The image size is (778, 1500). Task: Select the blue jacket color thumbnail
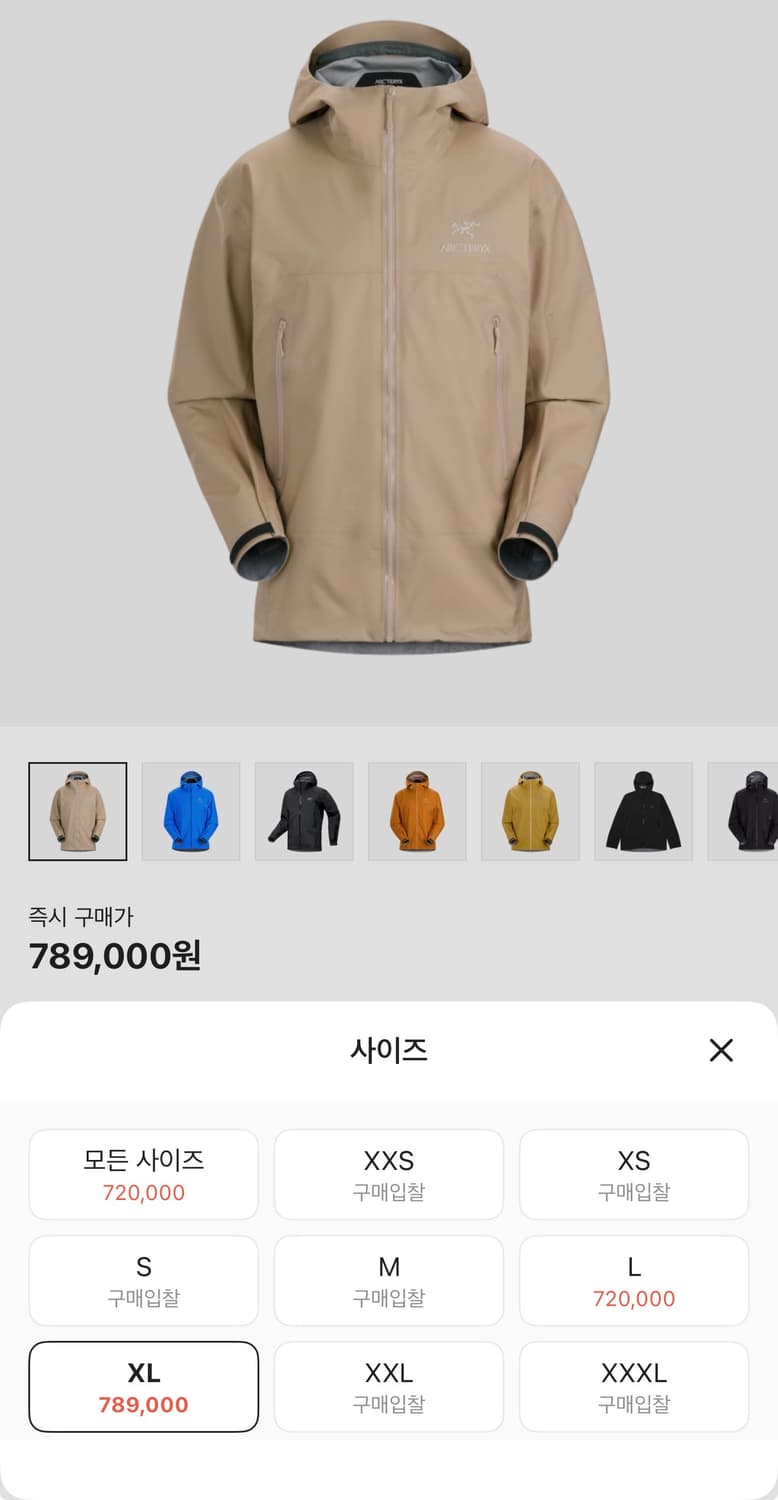tap(191, 811)
